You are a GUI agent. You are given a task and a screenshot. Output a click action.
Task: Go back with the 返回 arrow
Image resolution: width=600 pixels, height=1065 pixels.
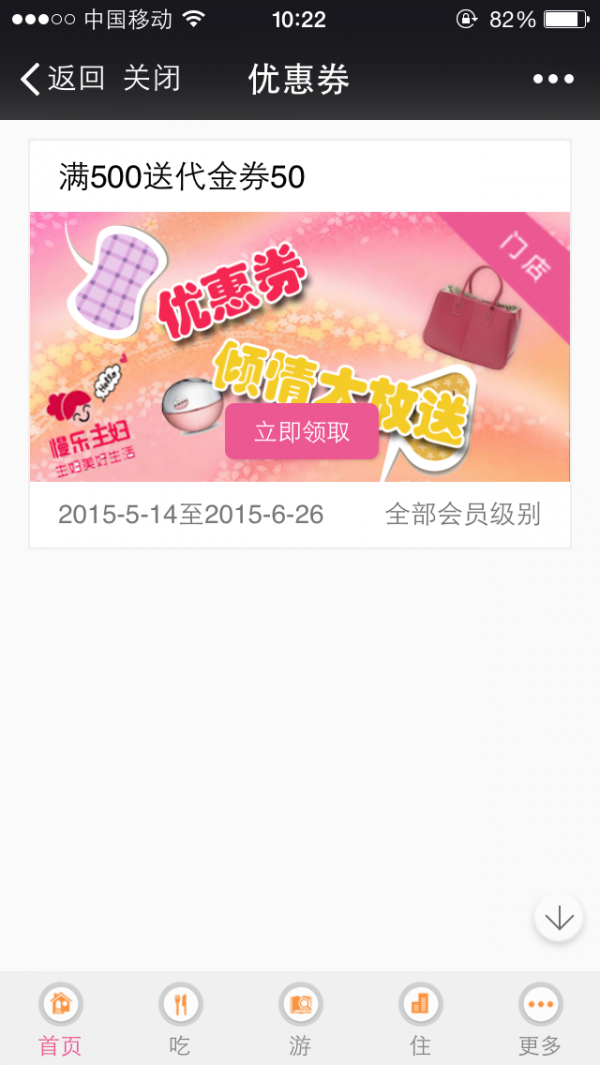(62, 79)
